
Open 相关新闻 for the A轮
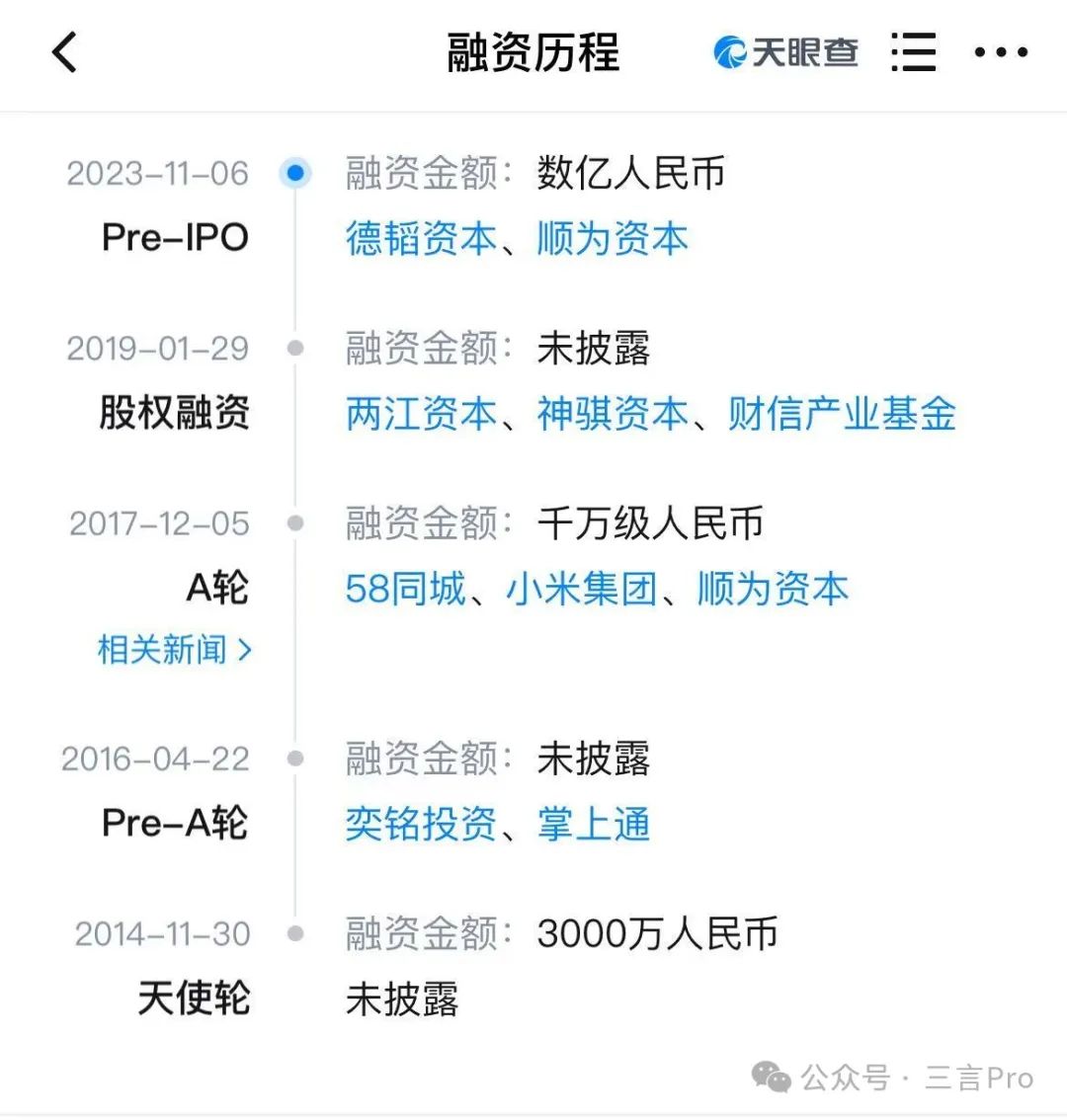pos(174,650)
